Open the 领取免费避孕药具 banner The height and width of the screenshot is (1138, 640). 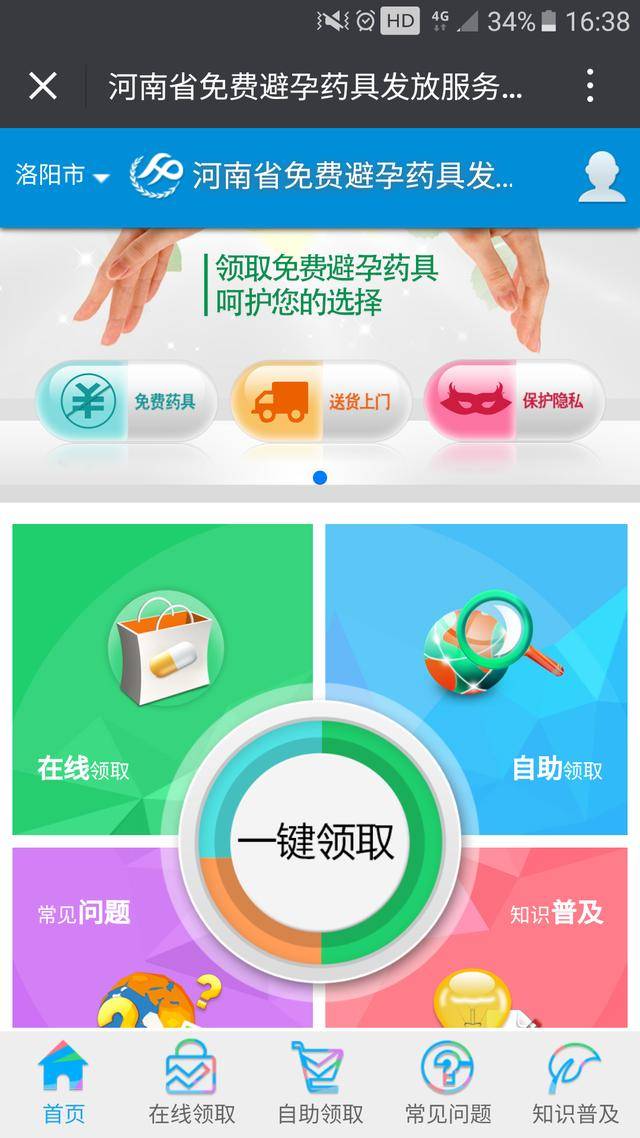pos(320,356)
